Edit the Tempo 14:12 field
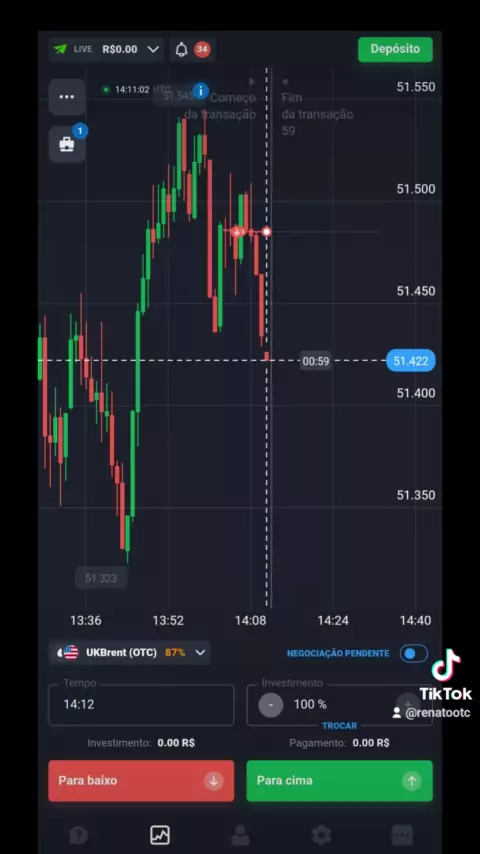The height and width of the screenshot is (854, 480). 141,705
